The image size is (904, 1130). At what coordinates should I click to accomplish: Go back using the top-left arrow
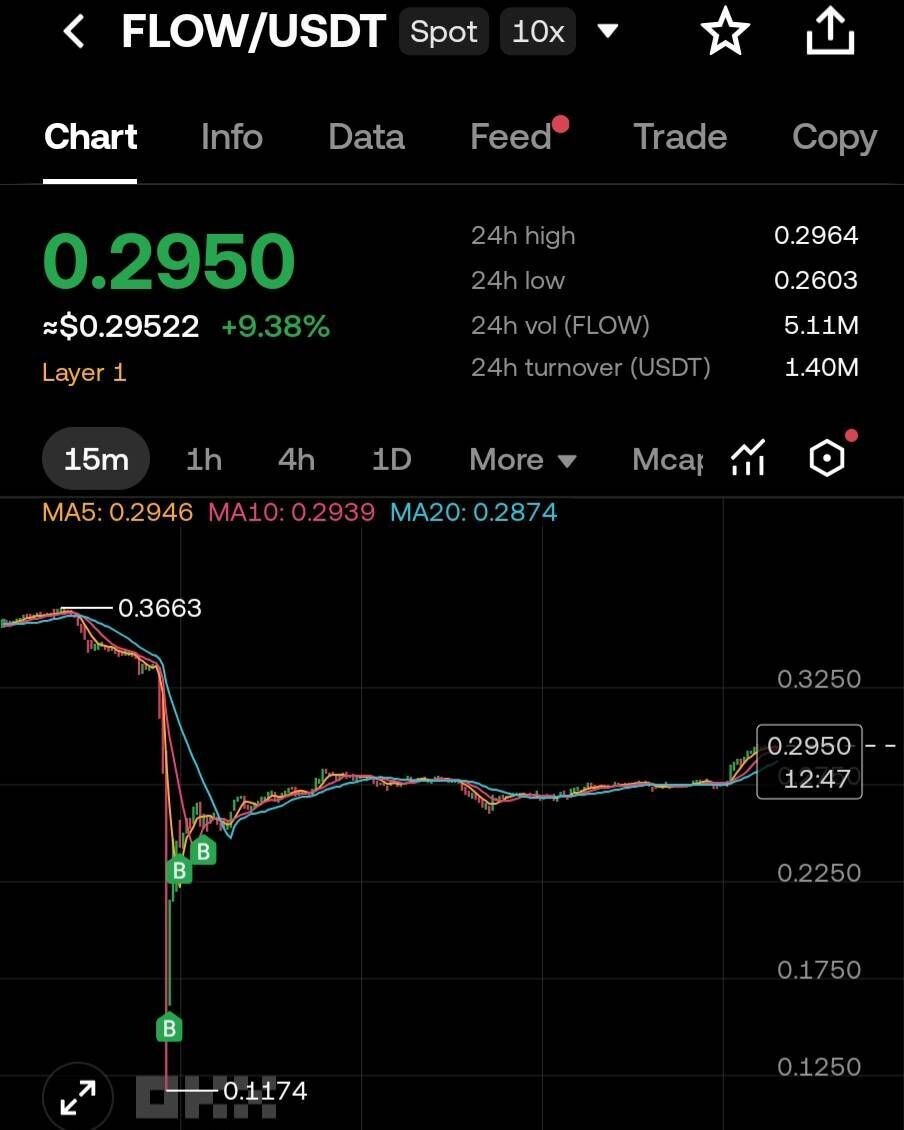coord(73,33)
